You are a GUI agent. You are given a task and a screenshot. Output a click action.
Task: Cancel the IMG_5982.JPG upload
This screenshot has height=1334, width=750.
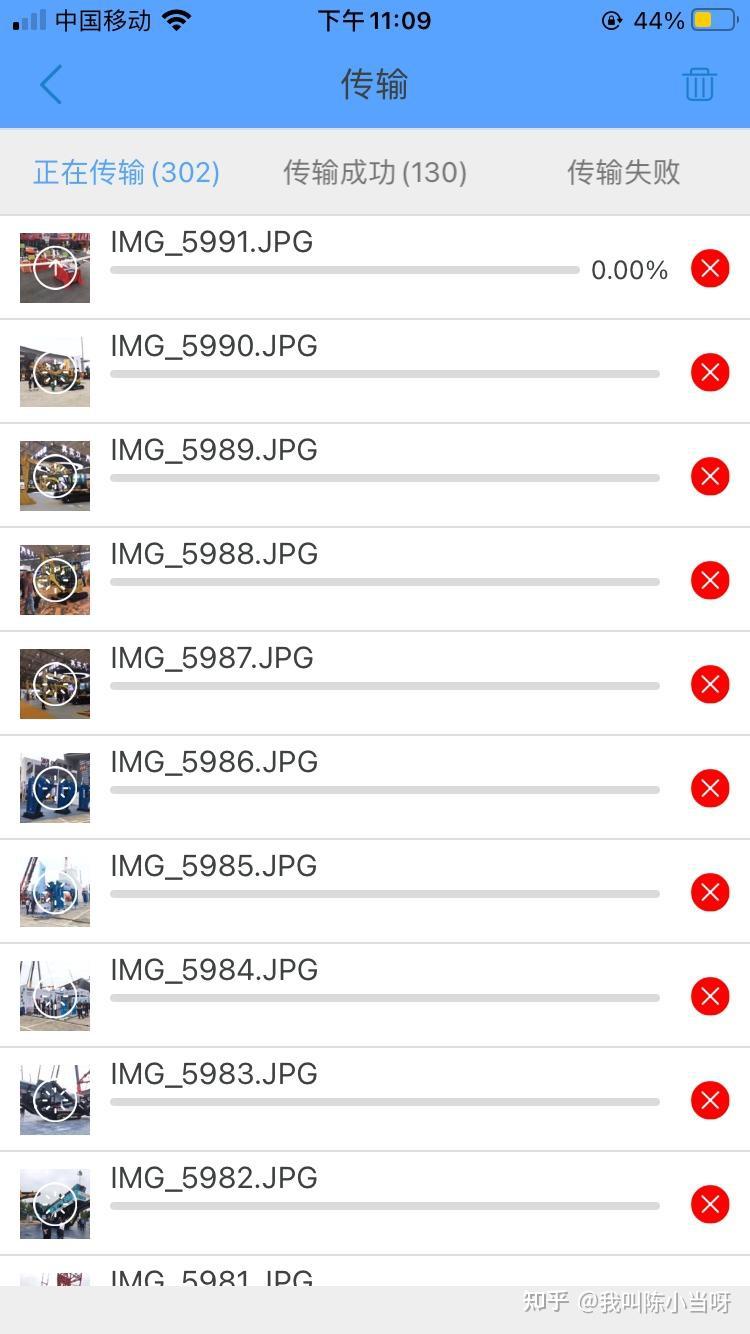point(710,1204)
